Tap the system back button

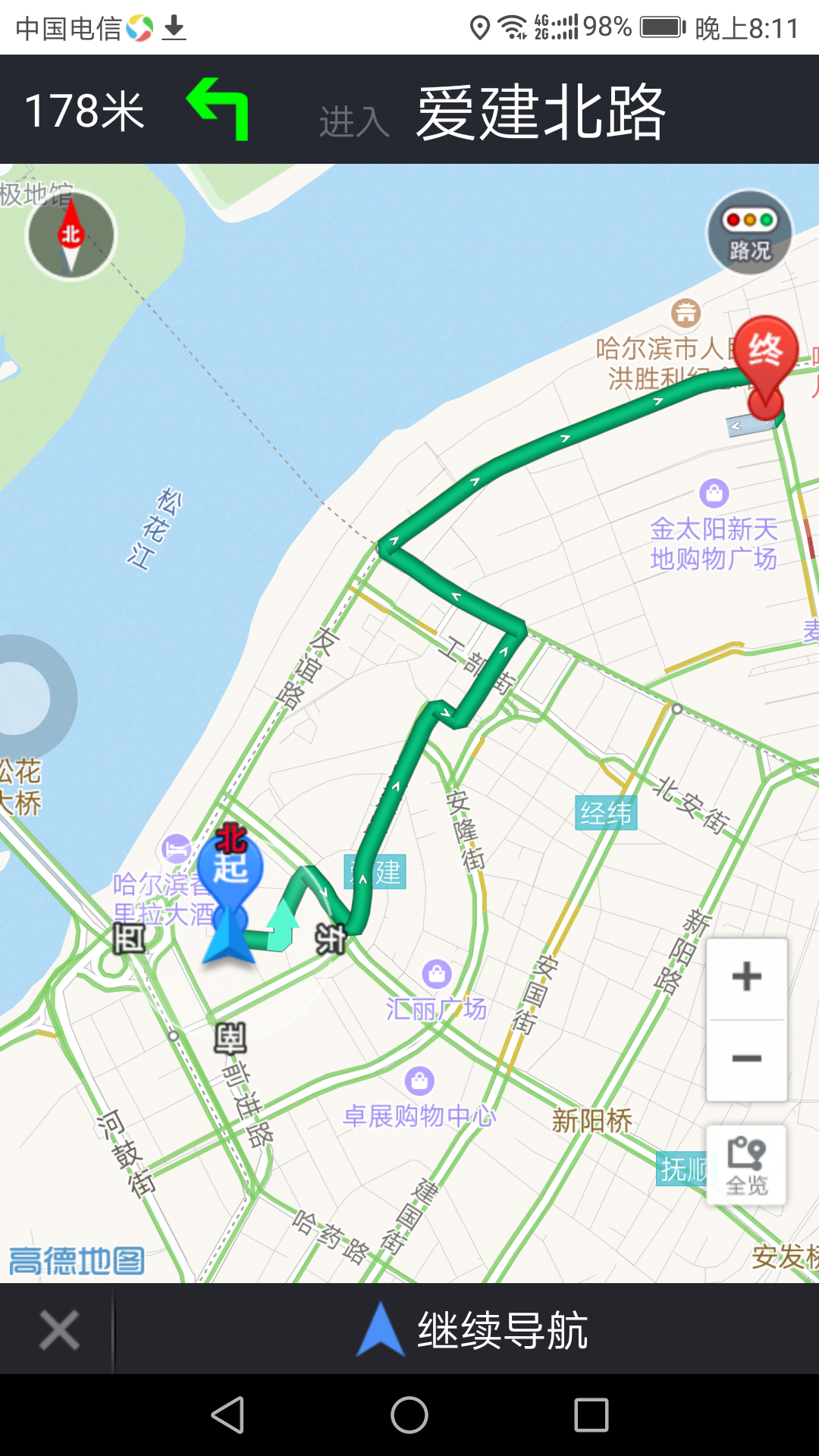[227, 1415]
